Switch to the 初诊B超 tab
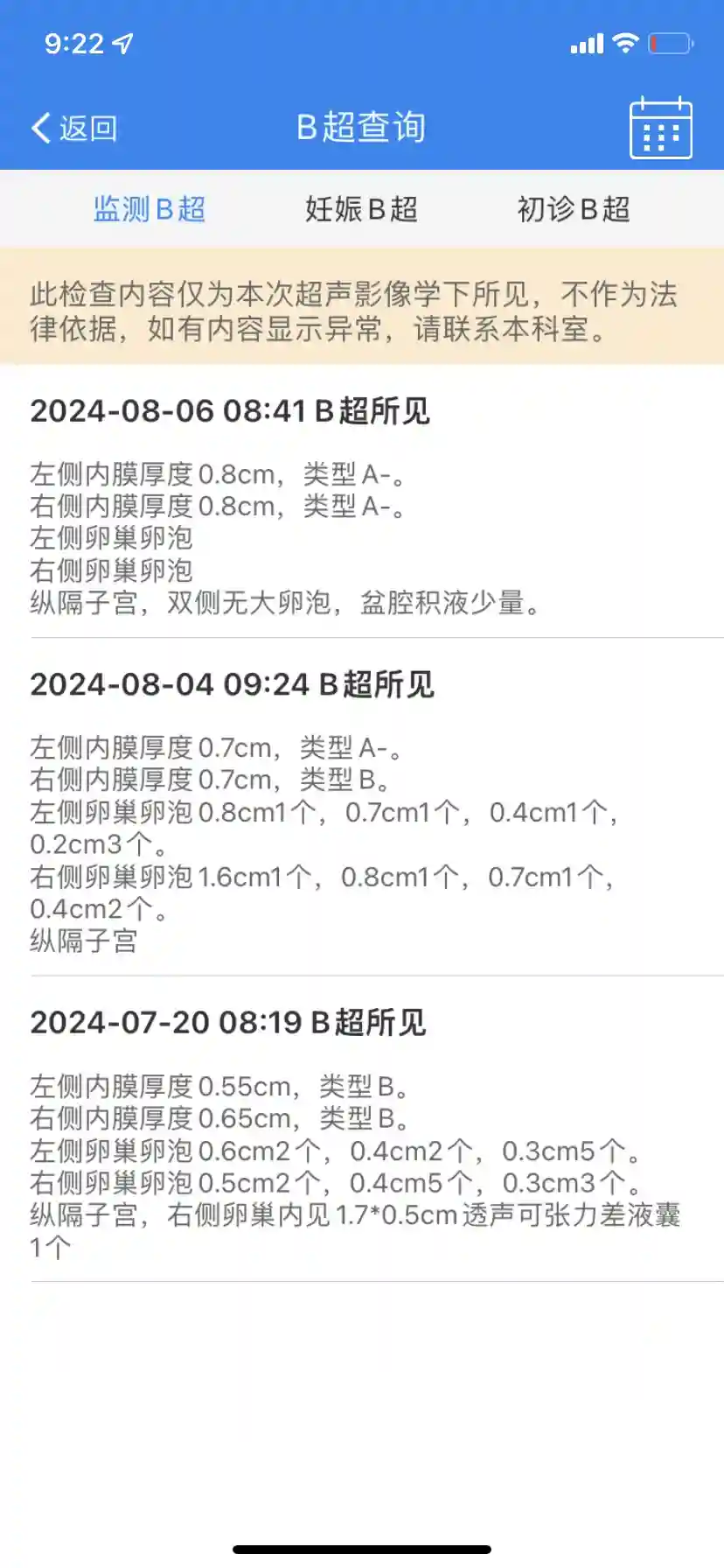Viewport: 724px width, 1568px height. coord(574,209)
